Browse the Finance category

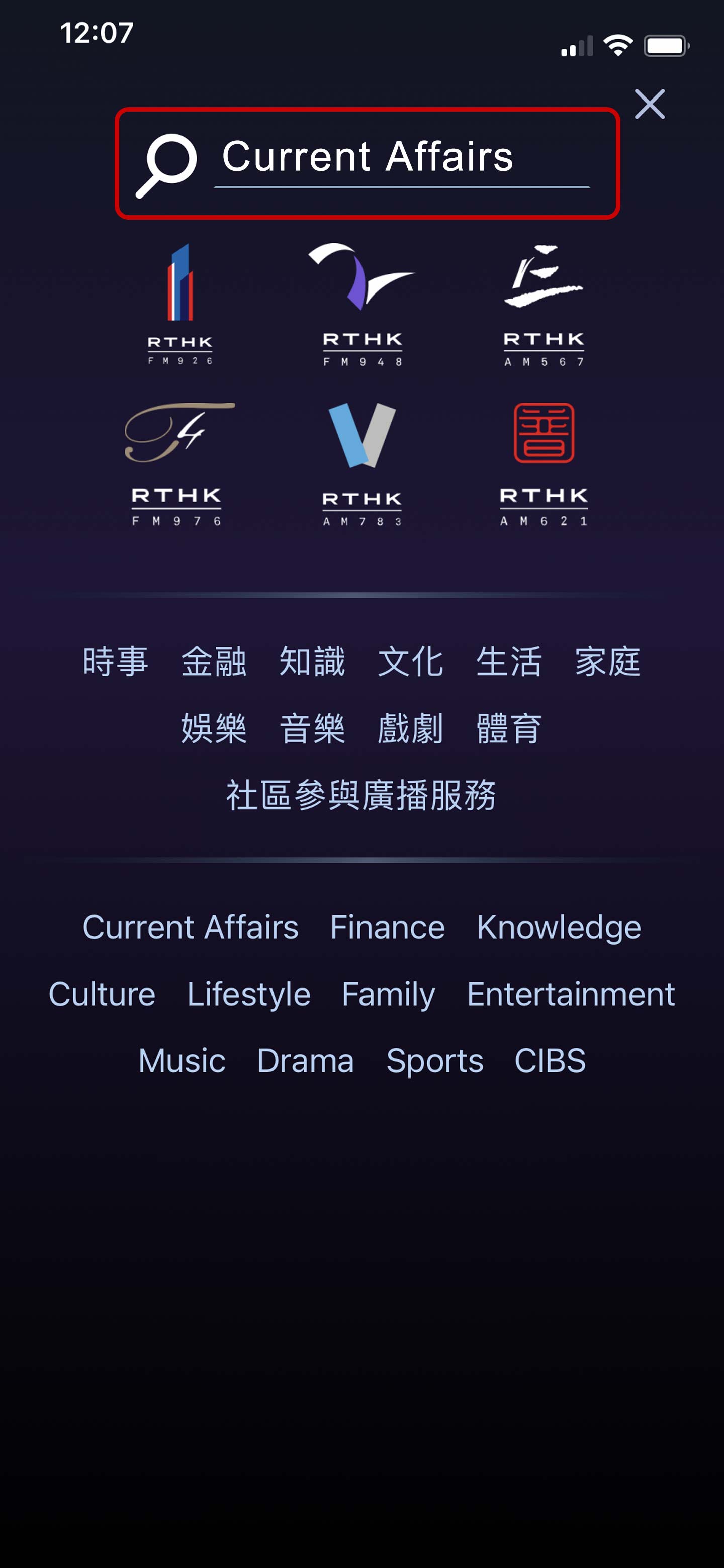pyautogui.click(x=387, y=927)
